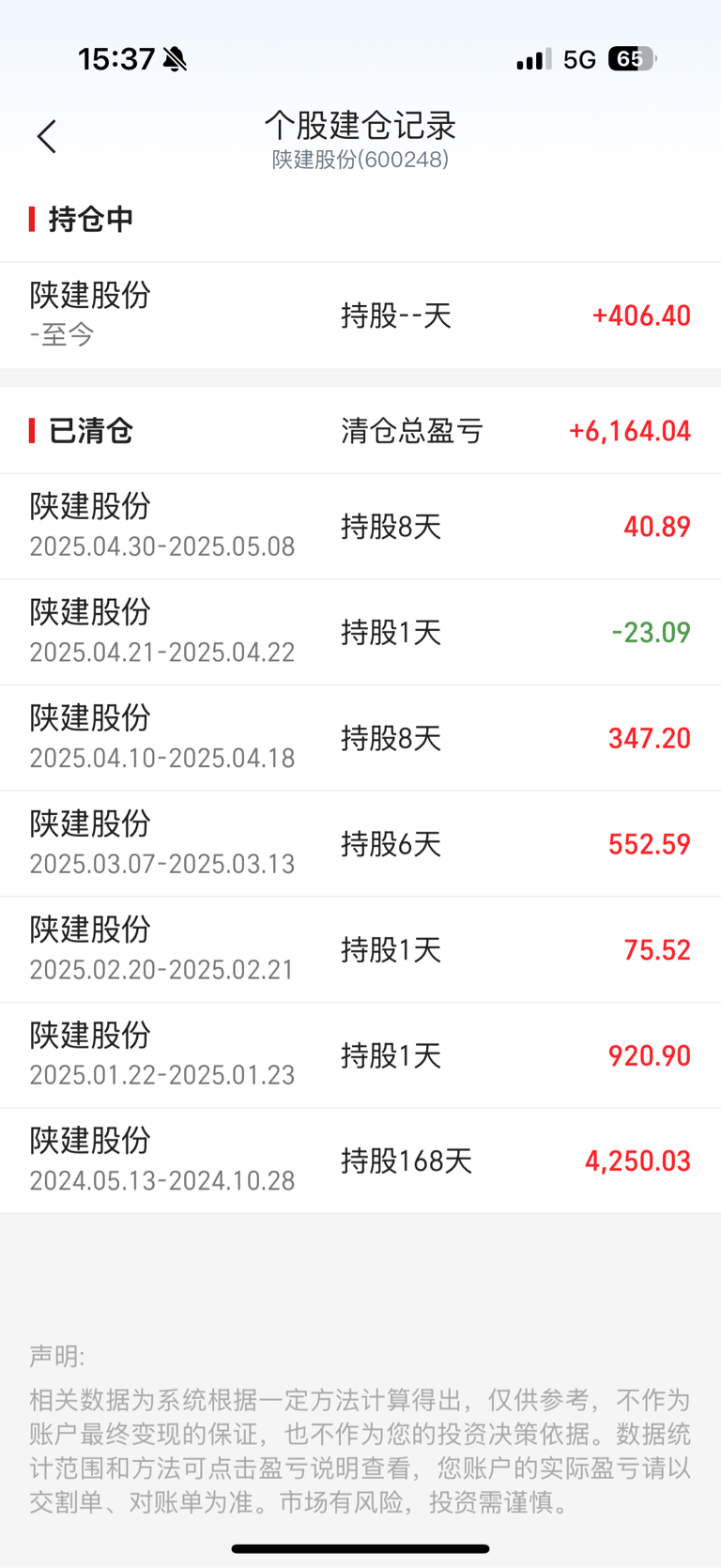Go back using the top-left arrow
This screenshot has width=721, height=1568.
47,137
